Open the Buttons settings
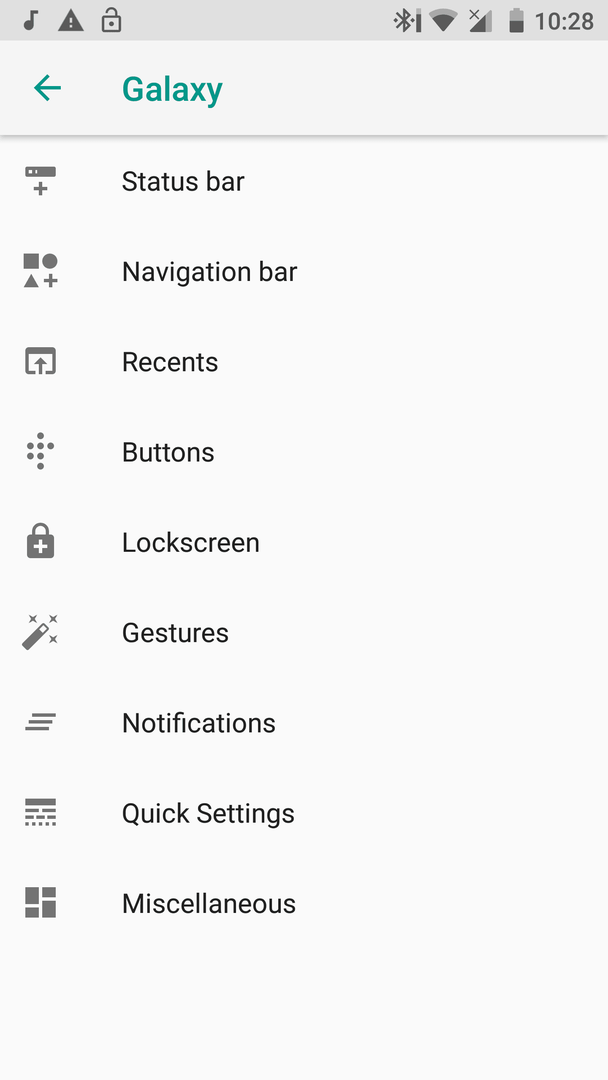This screenshot has height=1080, width=608. (304, 452)
